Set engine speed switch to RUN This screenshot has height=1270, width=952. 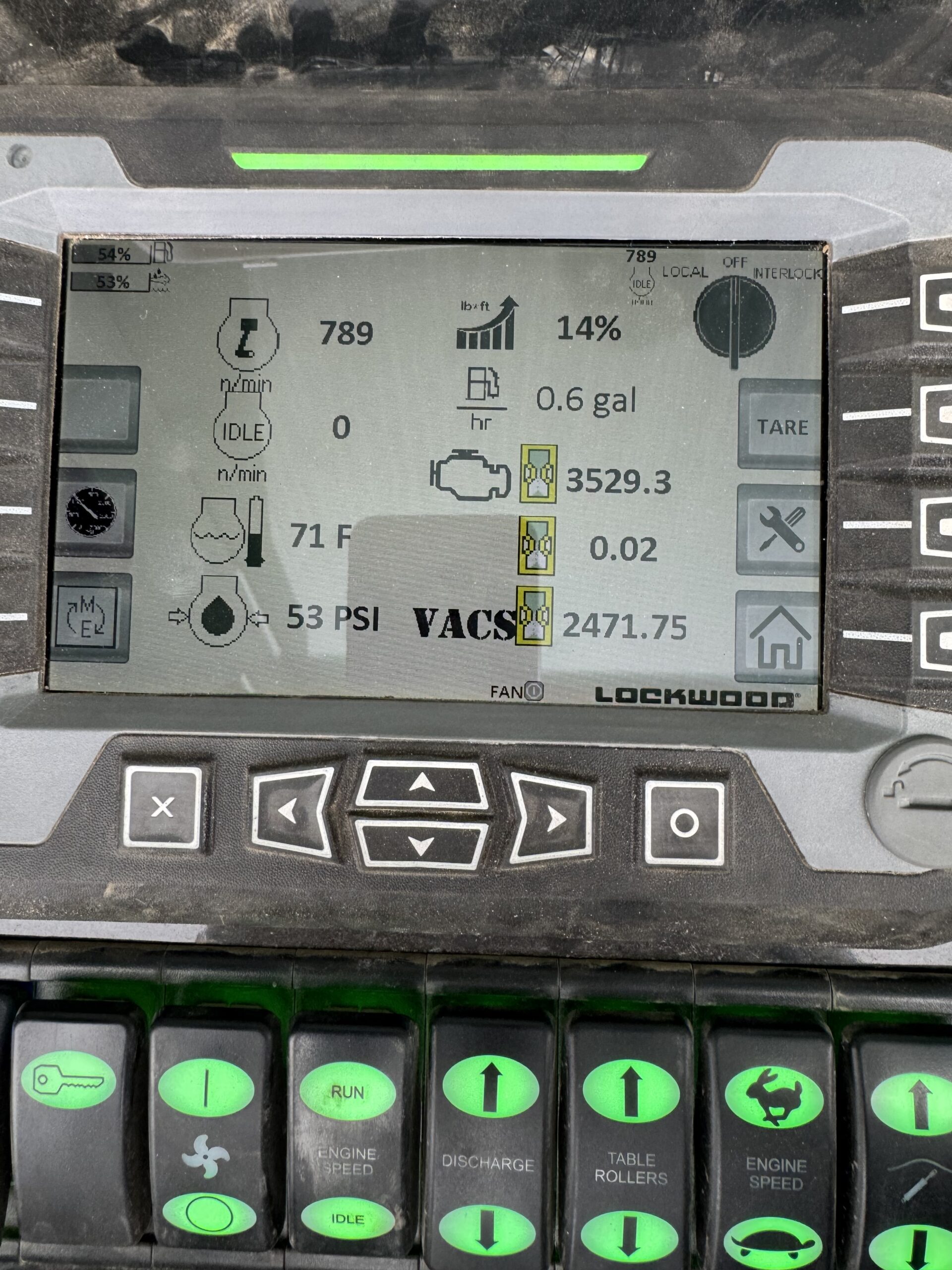[347, 1091]
